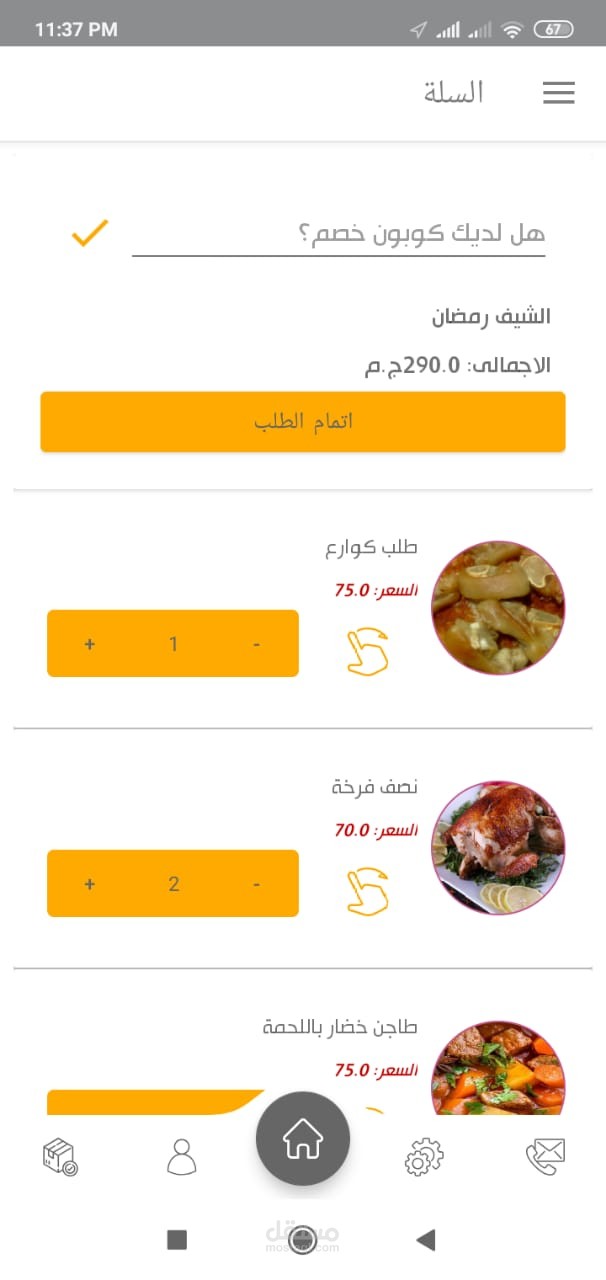
Task: Open the طلب كوارع dish image
Action: (x=498, y=608)
